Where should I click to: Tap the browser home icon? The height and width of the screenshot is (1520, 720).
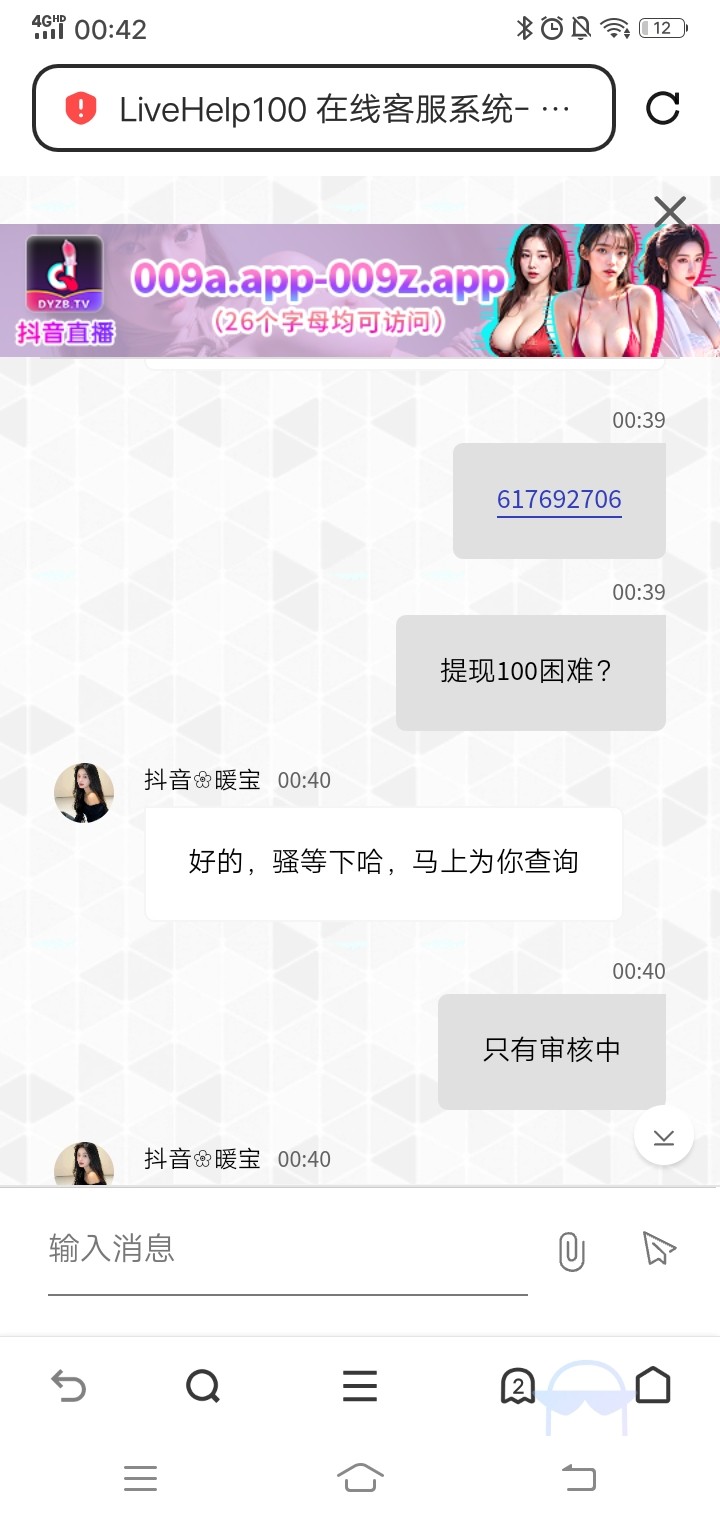click(655, 1386)
